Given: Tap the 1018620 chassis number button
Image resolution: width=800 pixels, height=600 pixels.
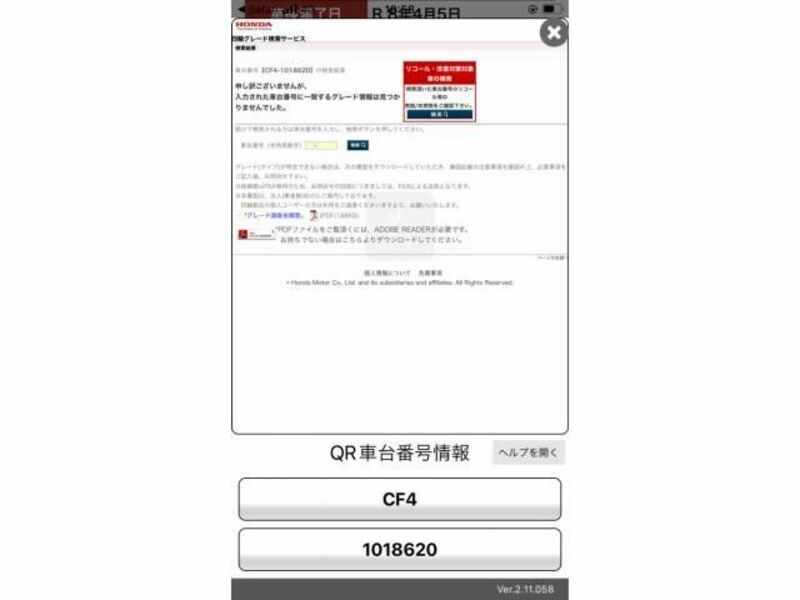Looking at the screenshot, I should tap(399, 549).
